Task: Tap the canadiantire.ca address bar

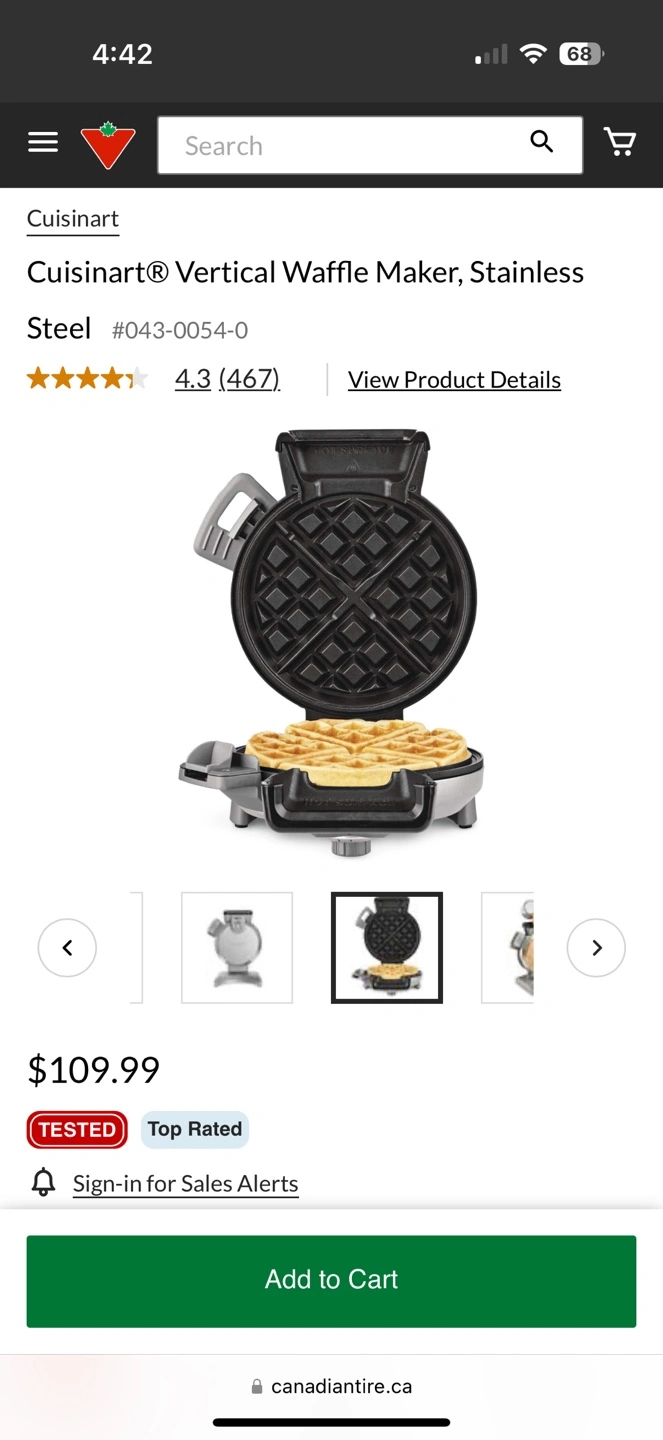Action: coord(331,1386)
